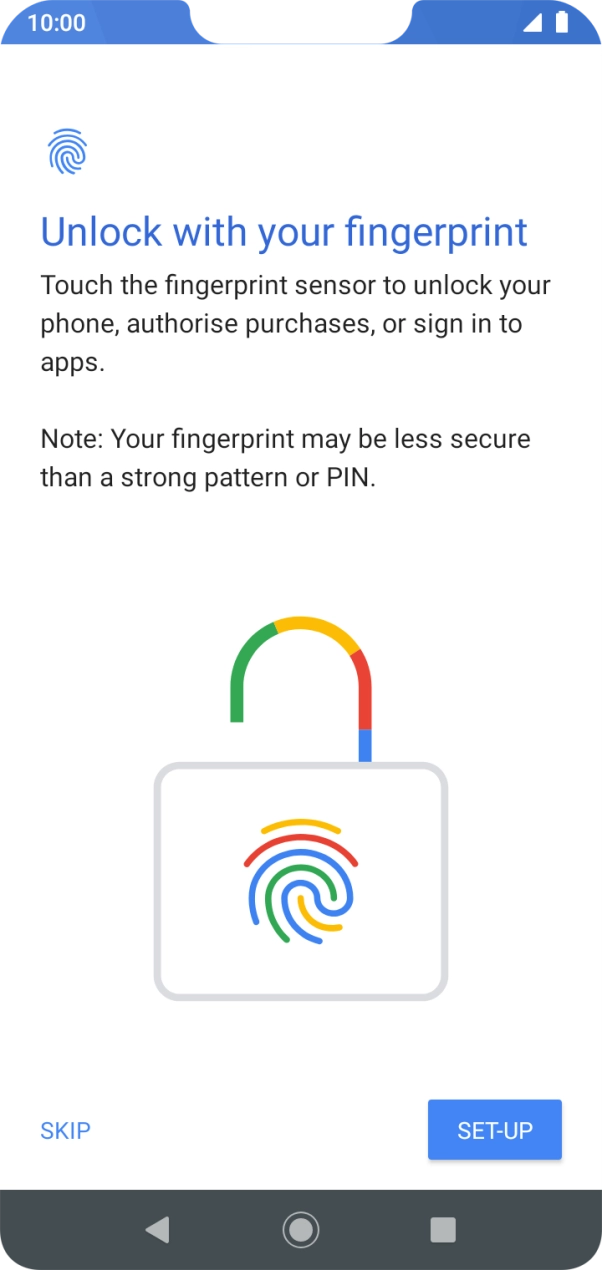This screenshot has height=1270, width=602.
Task: Tap SET-UP to add fingerprint
Action: [494, 1130]
